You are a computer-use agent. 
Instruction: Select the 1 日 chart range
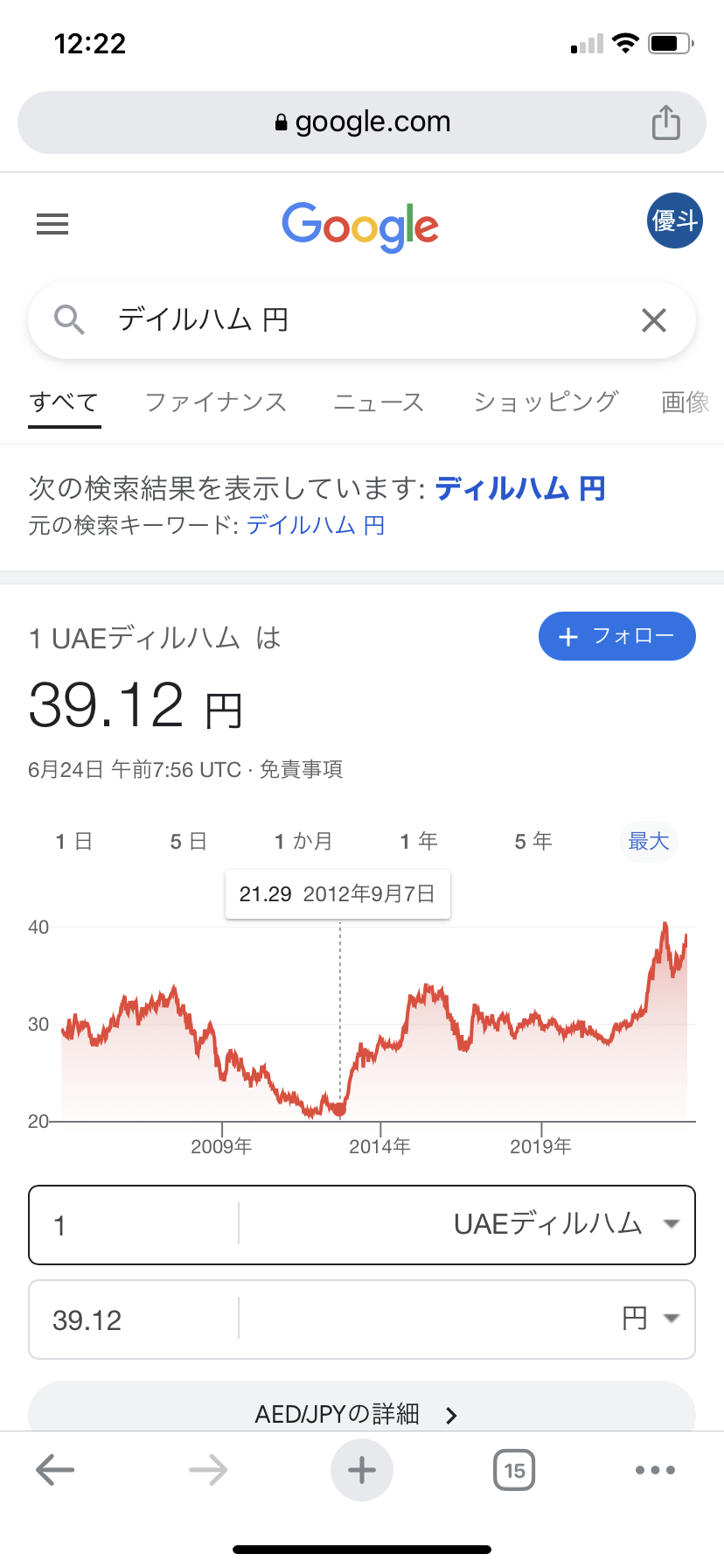(x=73, y=842)
